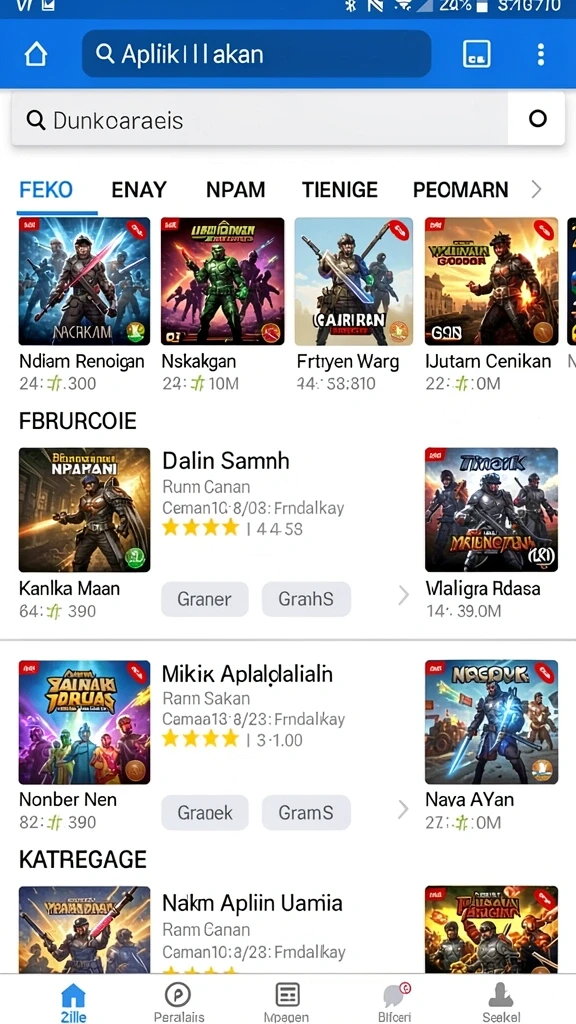
Task: Open the Seakel bottom navigation item
Action: click(x=501, y=1002)
